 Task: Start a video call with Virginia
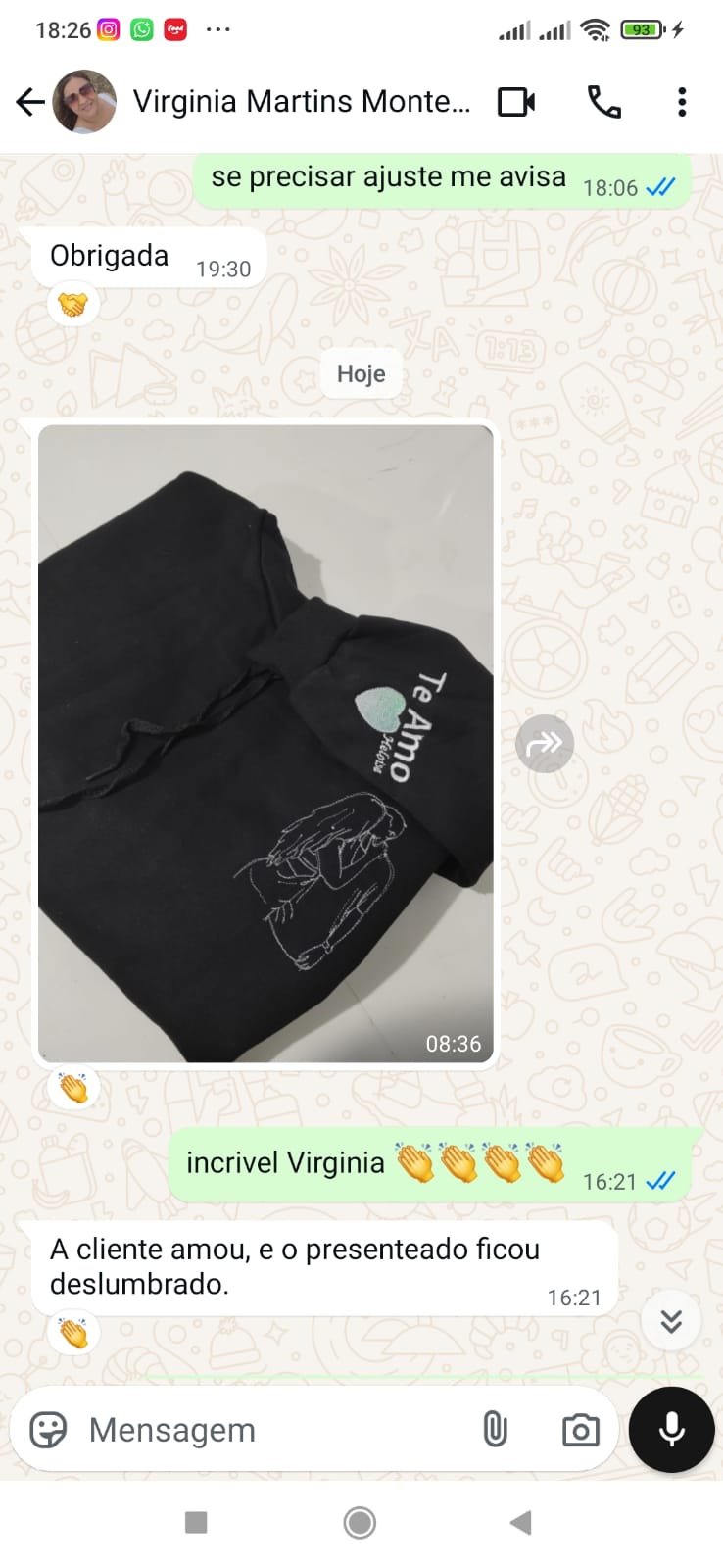[x=516, y=102]
